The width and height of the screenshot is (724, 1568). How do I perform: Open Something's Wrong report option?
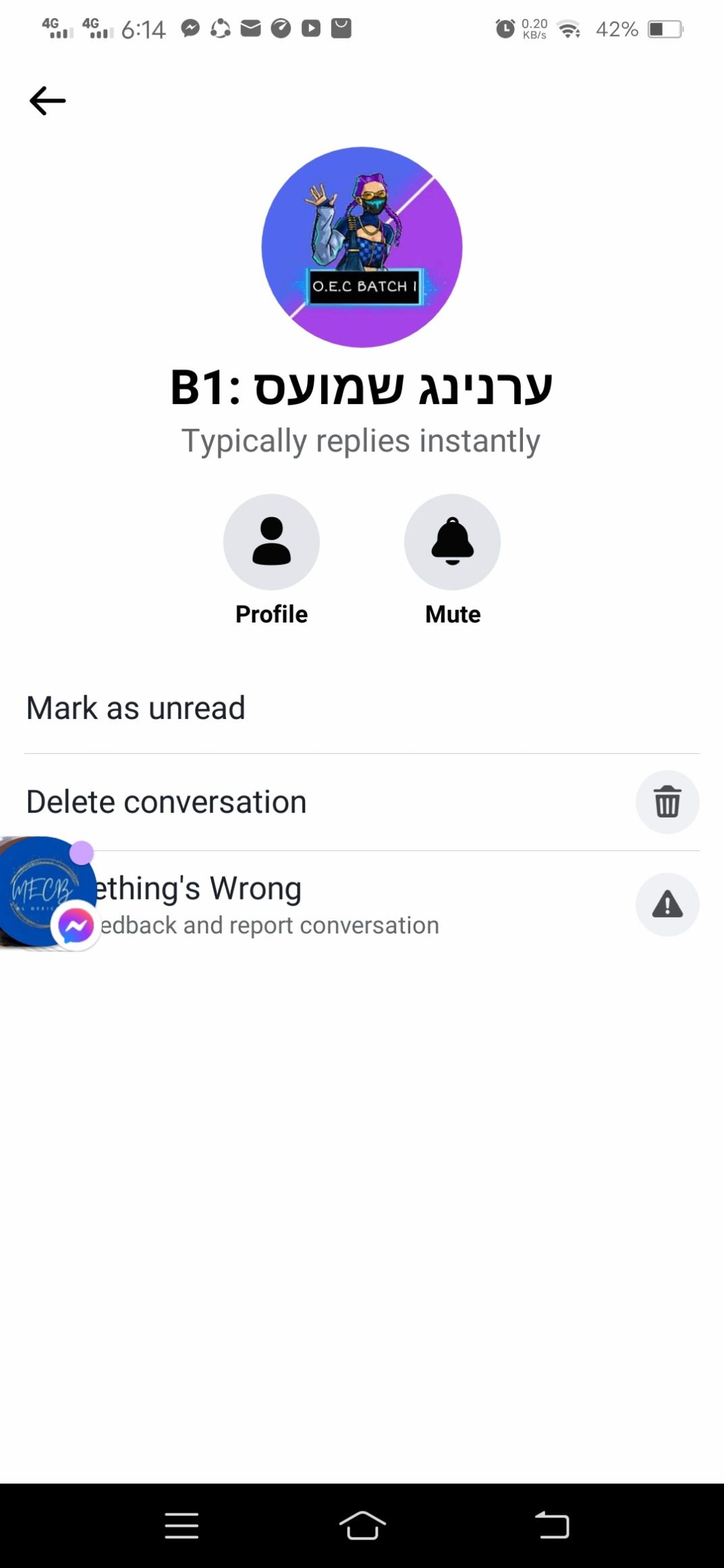tap(270, 904)
